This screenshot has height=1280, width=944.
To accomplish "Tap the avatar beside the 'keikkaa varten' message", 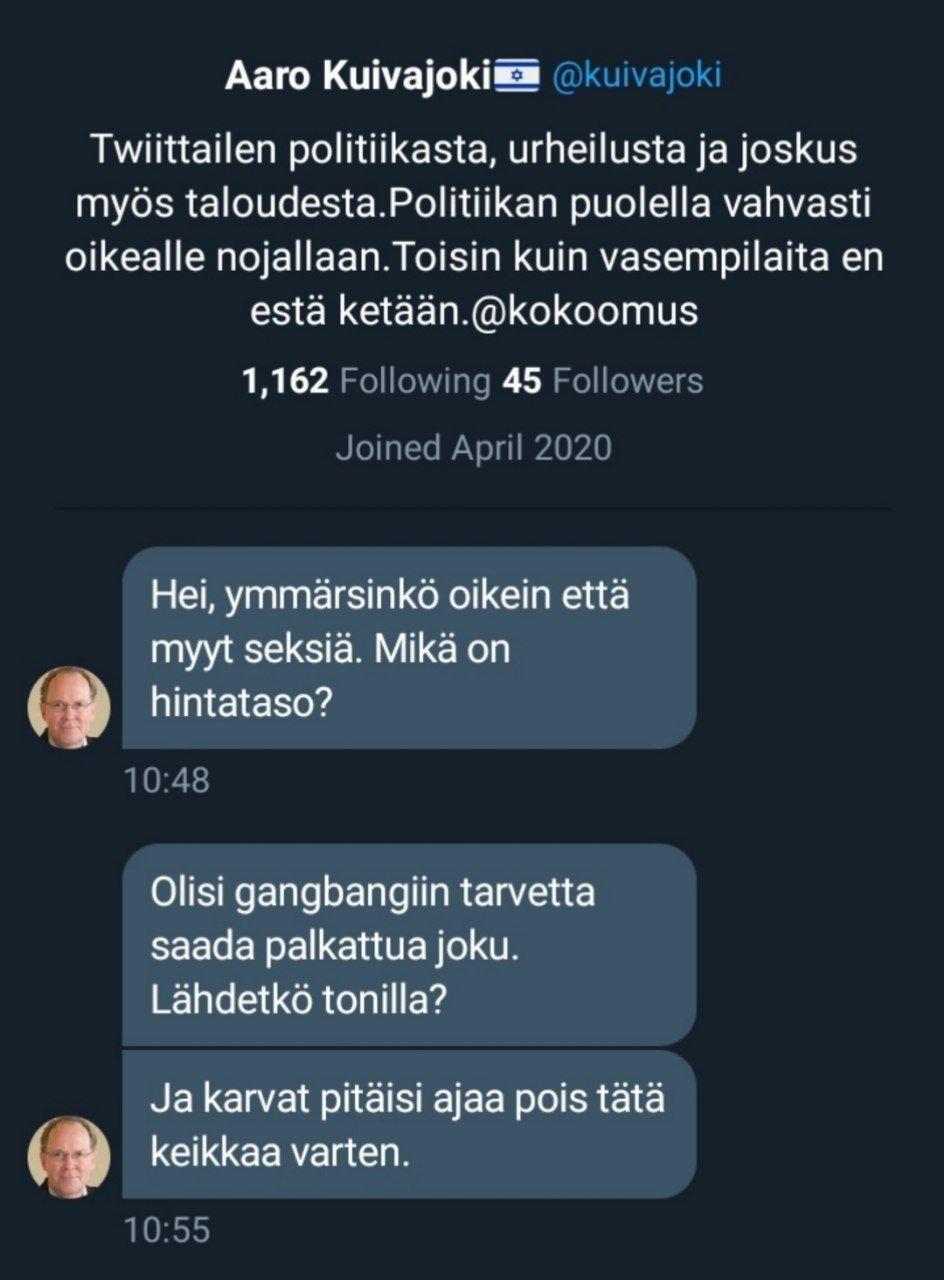I will pos(68,1155).
